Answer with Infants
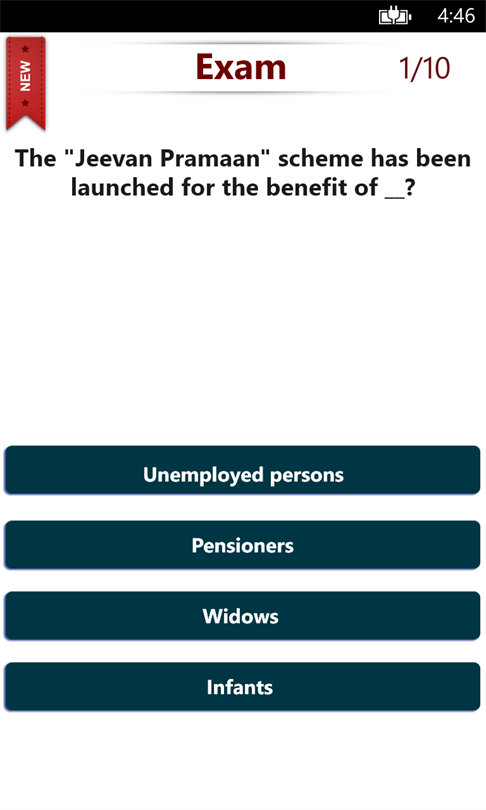486x810 pixels. (243, 687)
